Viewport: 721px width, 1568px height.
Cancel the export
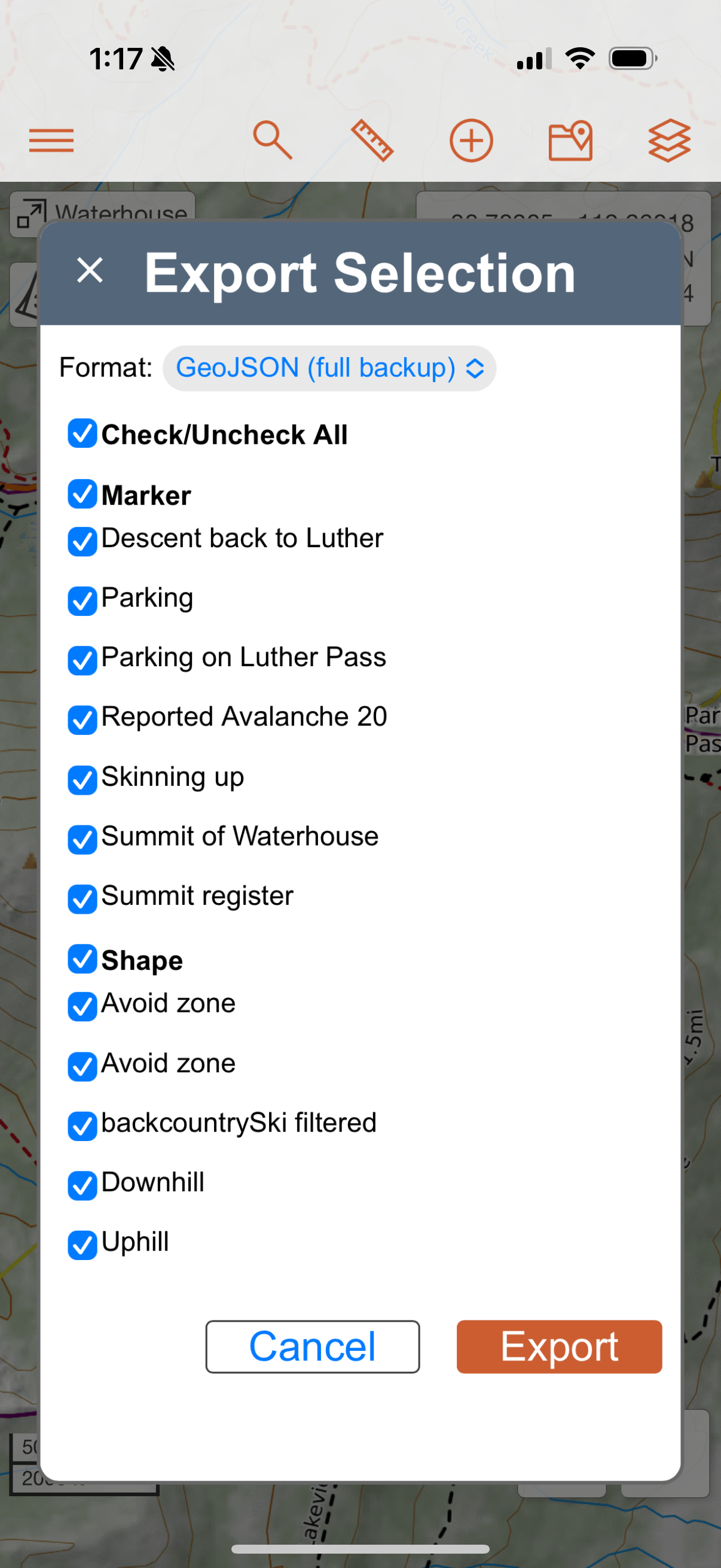tap(312, 1347)
